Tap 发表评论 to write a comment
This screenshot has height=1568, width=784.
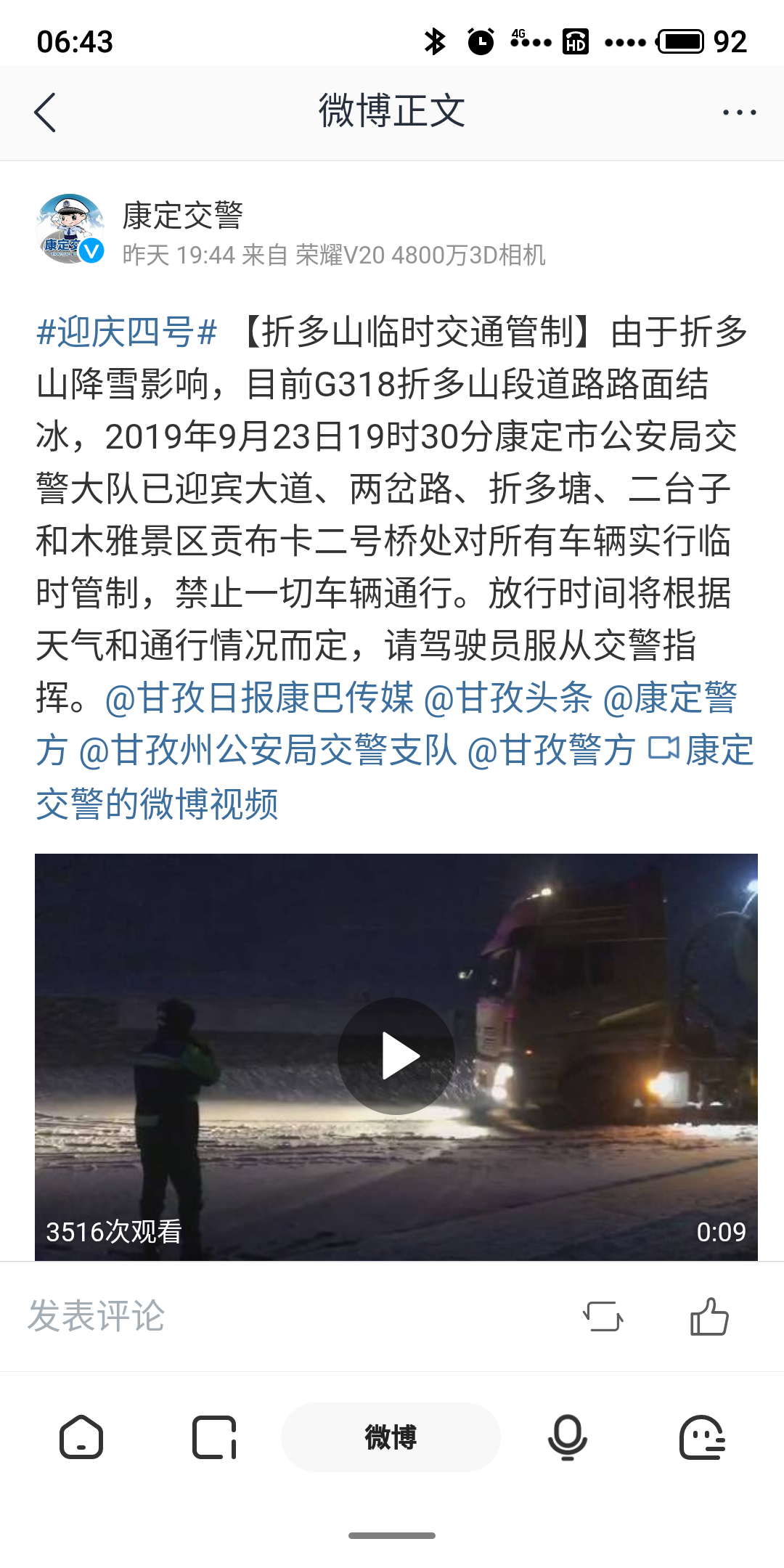pyautogui.click(x=97, y=1316)
